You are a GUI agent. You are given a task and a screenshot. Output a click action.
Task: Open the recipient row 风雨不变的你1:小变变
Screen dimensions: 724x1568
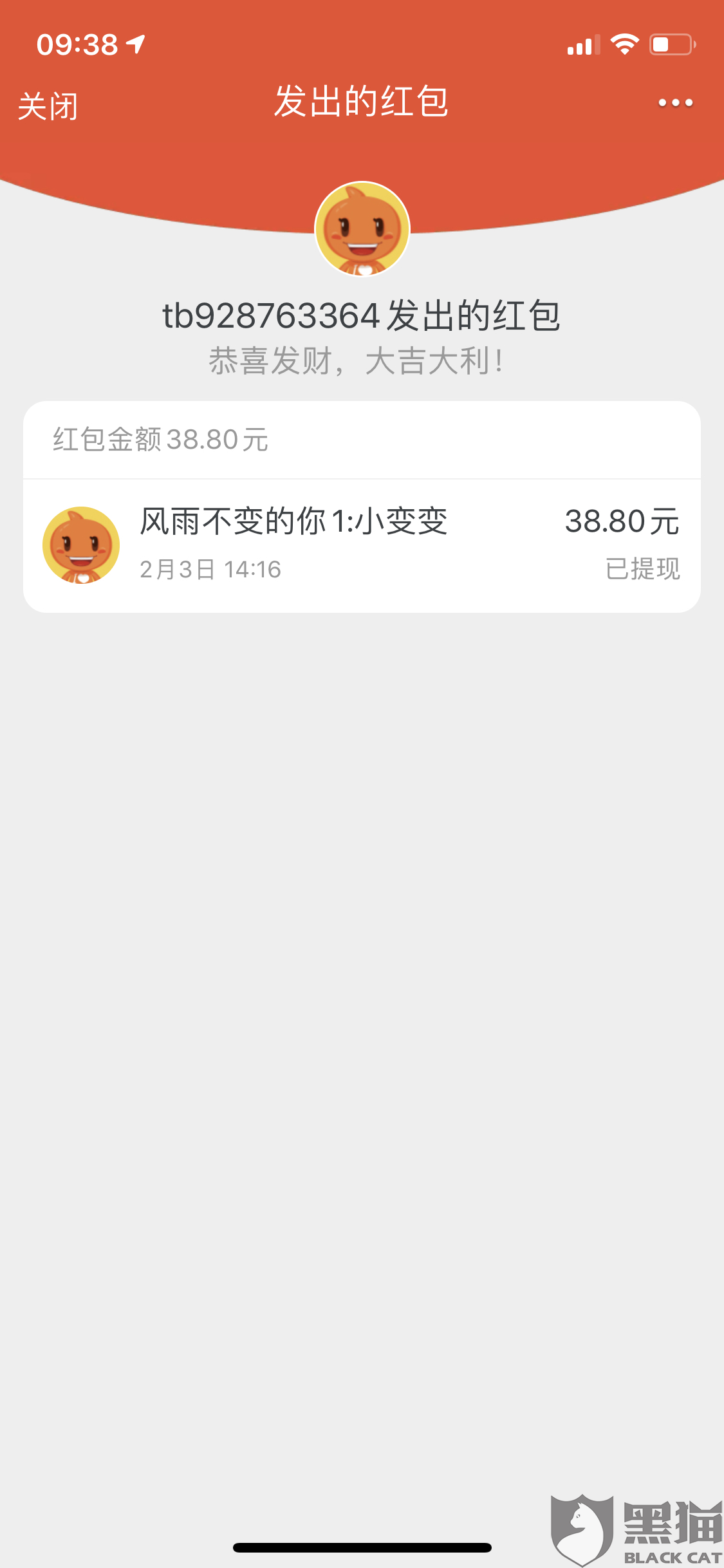(x=362, y=545)
